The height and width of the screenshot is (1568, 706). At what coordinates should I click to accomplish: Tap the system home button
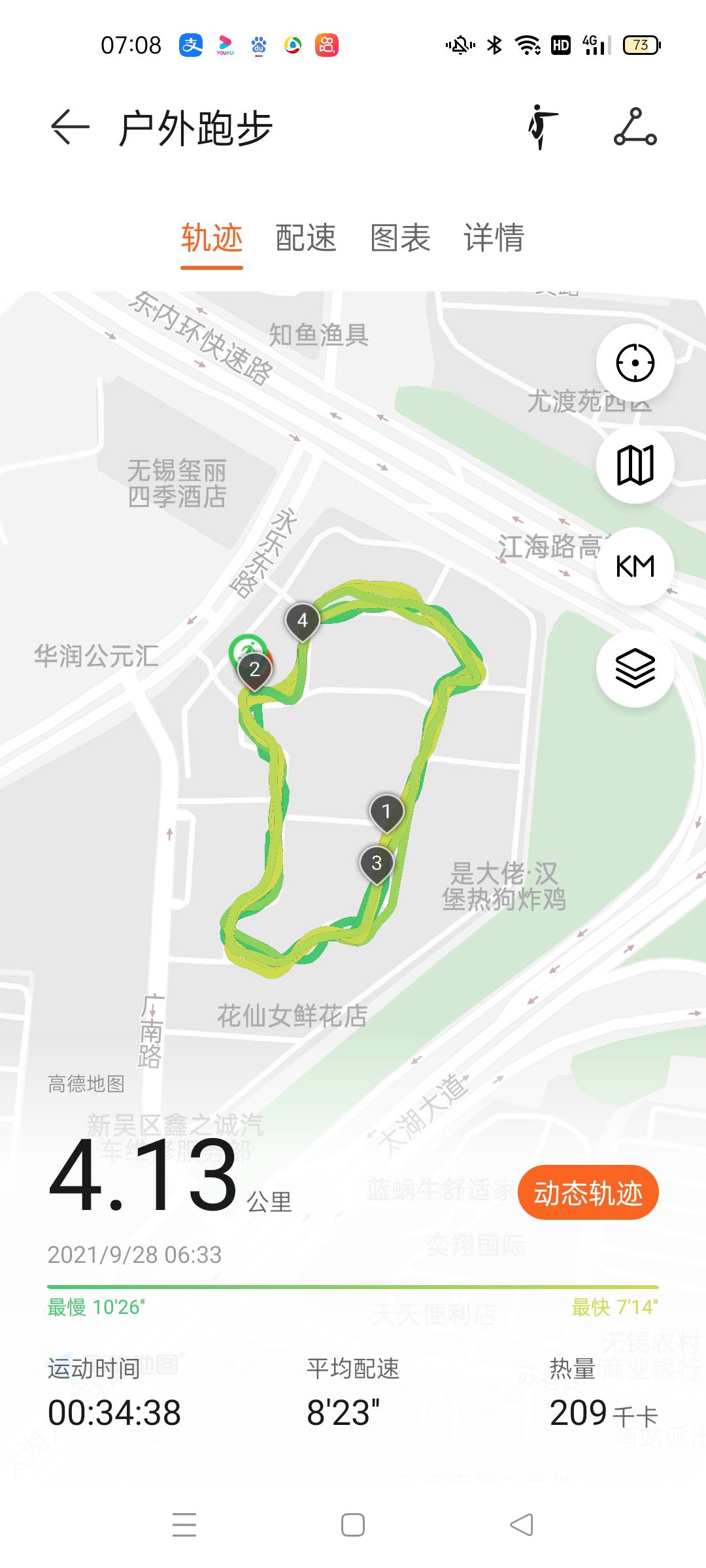pyautogui.click(x=353, y=1525)
